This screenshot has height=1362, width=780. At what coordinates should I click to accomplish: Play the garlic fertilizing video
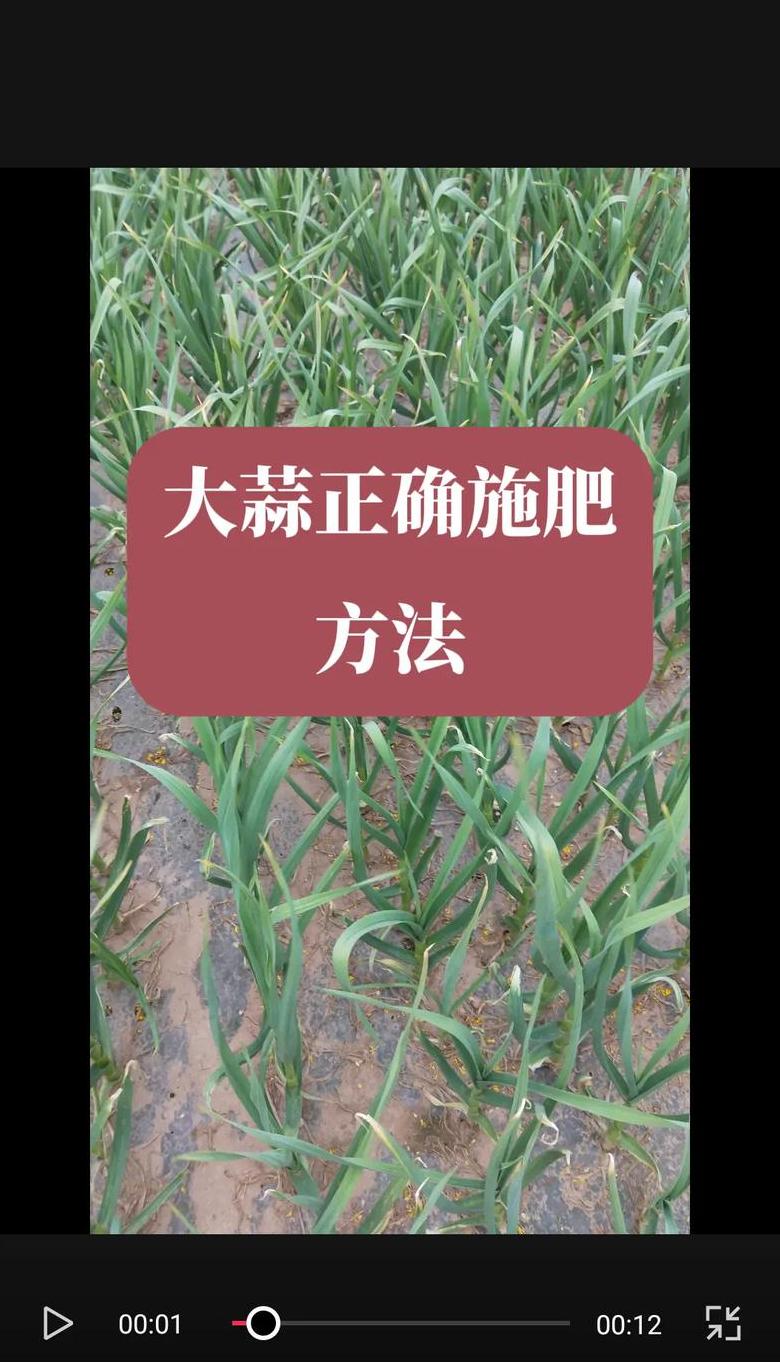coord(57,1323)
